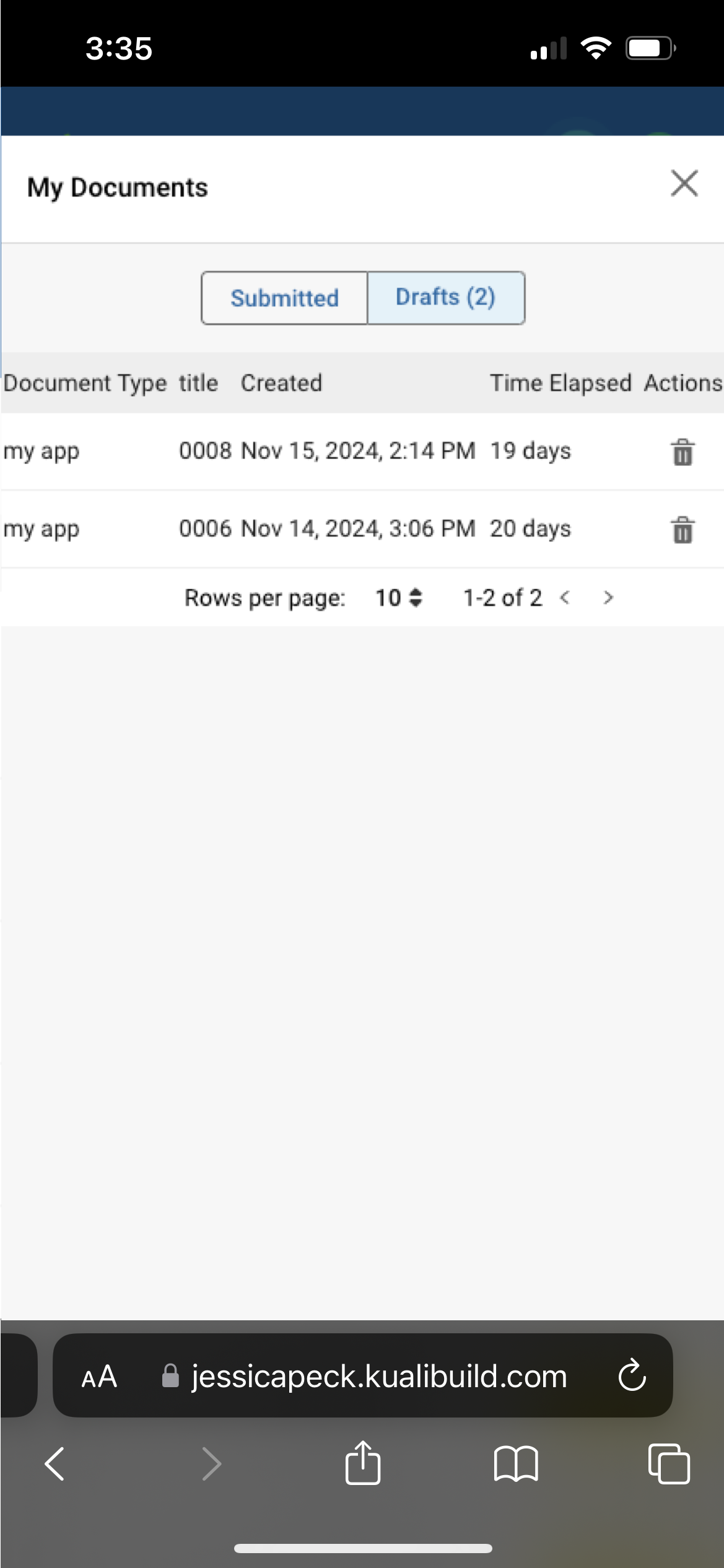Image resolution: width=724 pixels, height=1568 pixels.
Task: Share the current page
Action: (x=363, y=1464)
